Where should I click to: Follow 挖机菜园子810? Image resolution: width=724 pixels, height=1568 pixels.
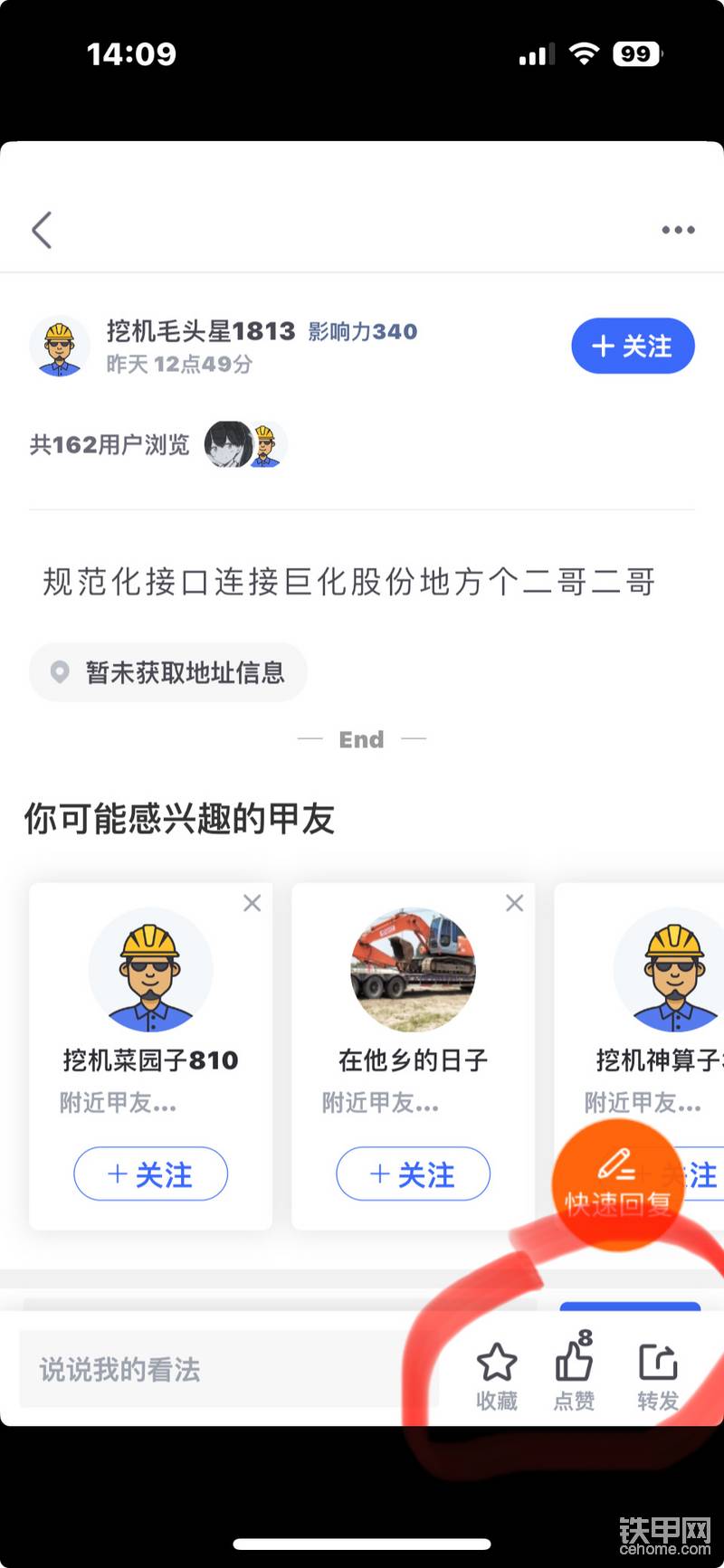[150, 1174]
